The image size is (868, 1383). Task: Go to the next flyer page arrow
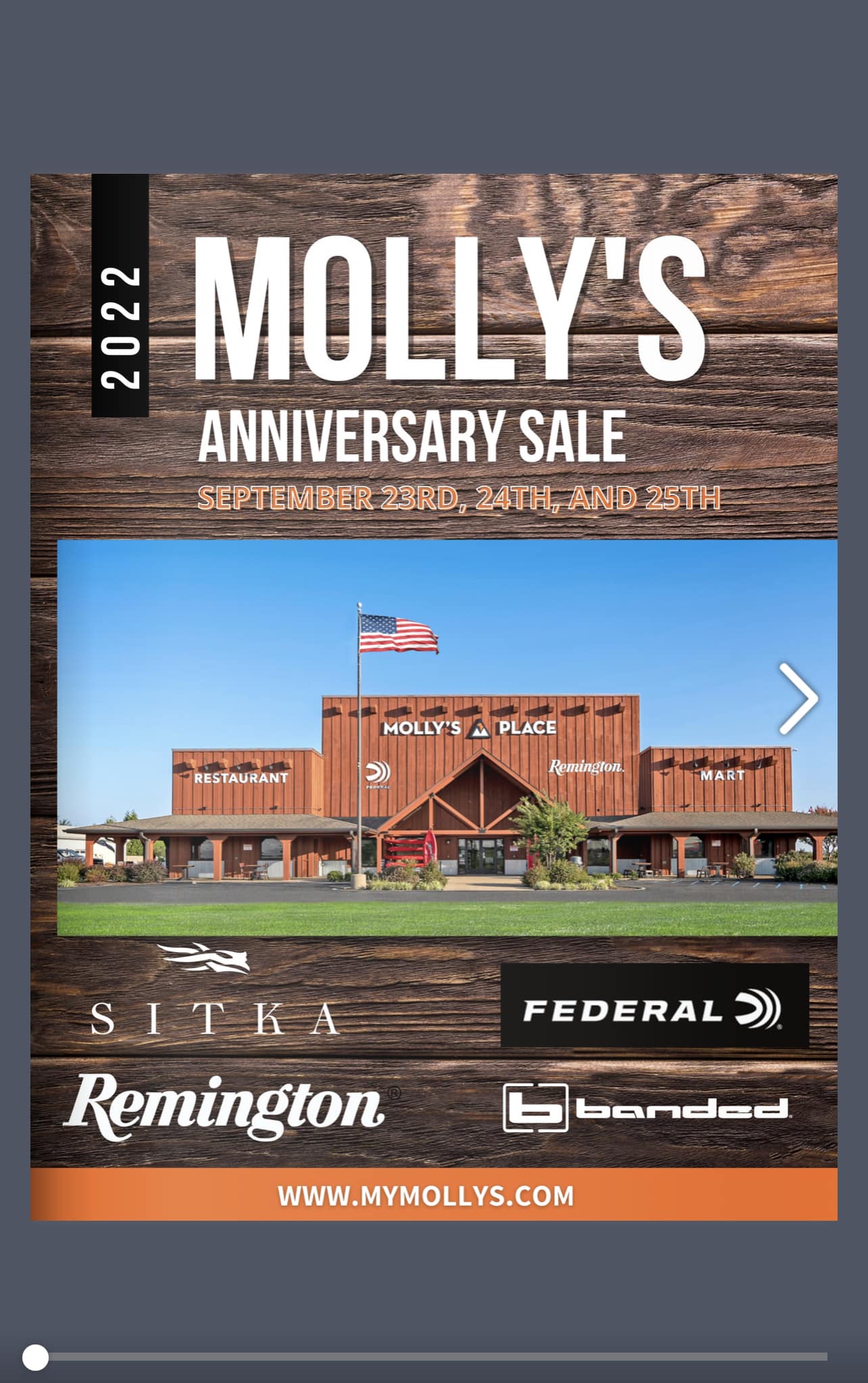[x=798, y=699]
